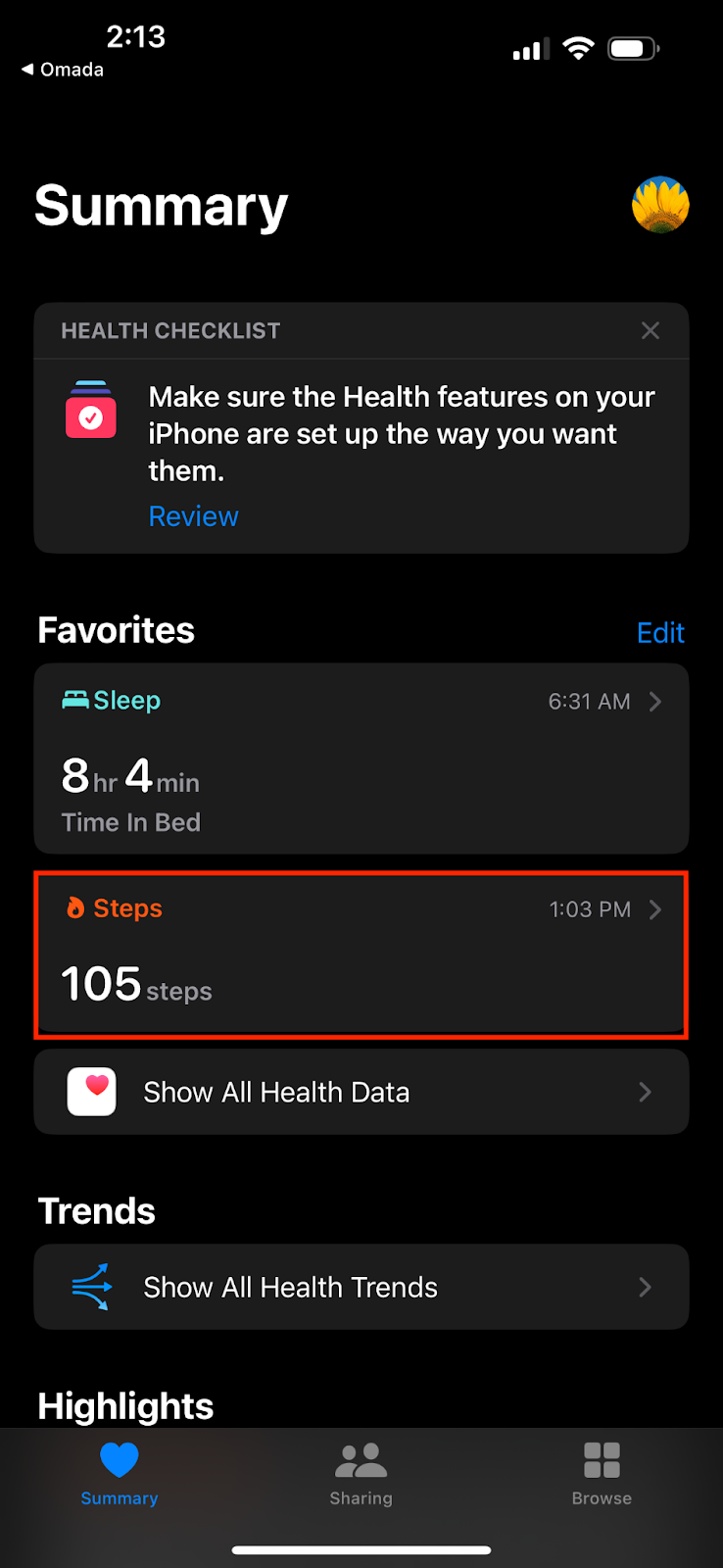Image resolution: width=723 pixels, height=1568 pixels.
Task: Dismiss the Health Checklist card
Action: [650, 331]
